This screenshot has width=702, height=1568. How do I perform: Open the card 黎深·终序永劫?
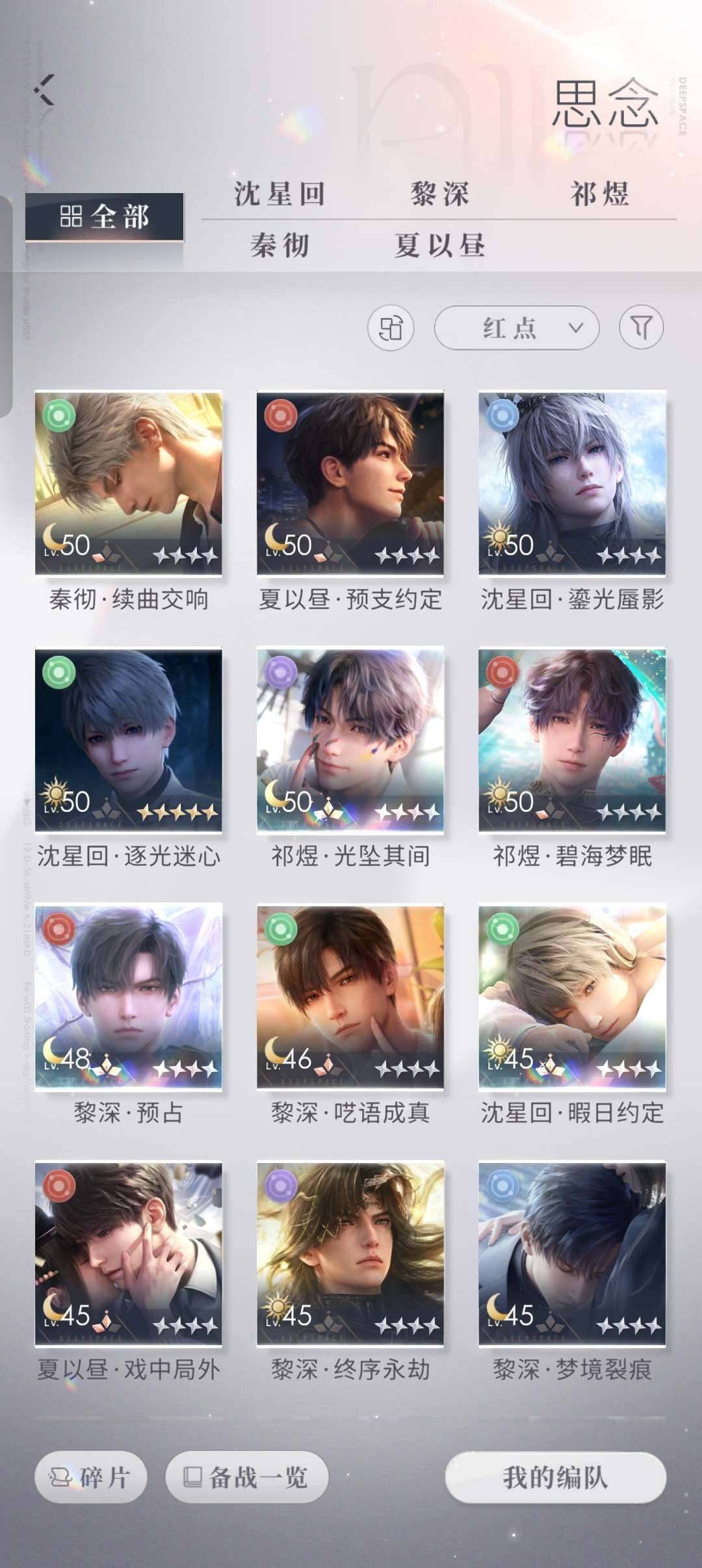[350, 1254]
